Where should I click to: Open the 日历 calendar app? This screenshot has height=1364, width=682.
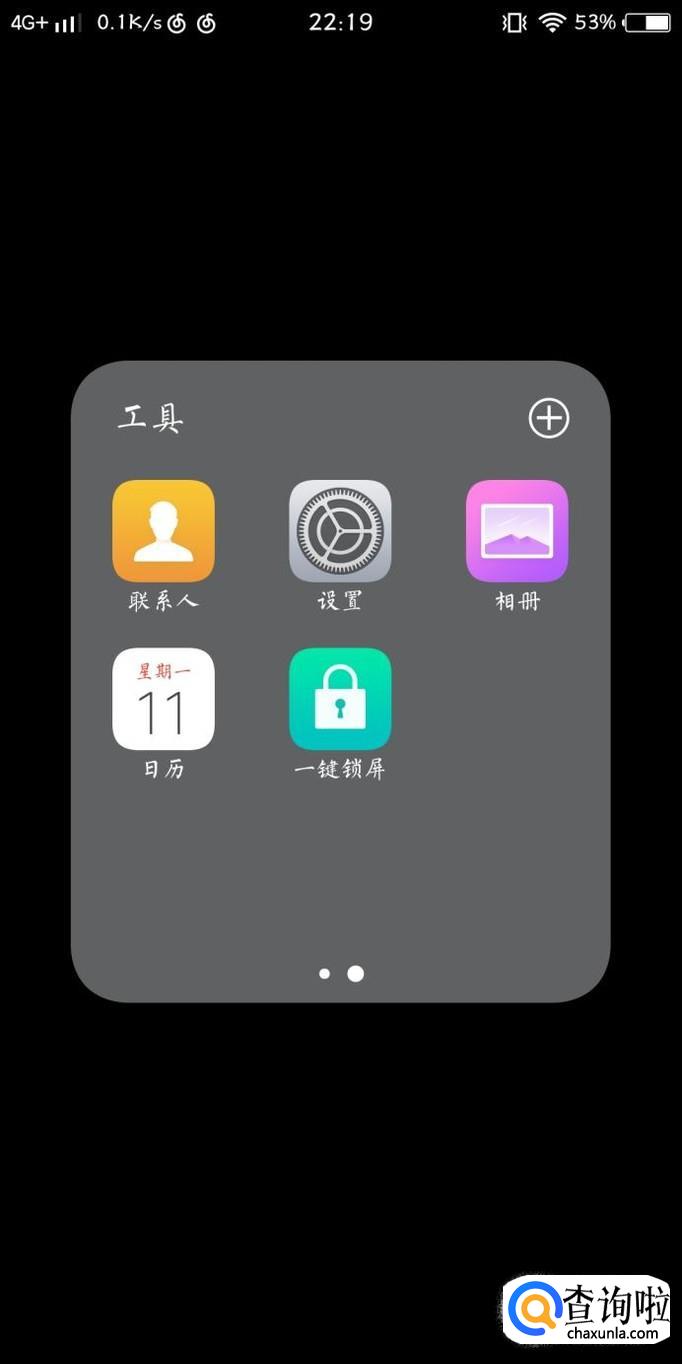pyautogui.click(x=163, y=699)
